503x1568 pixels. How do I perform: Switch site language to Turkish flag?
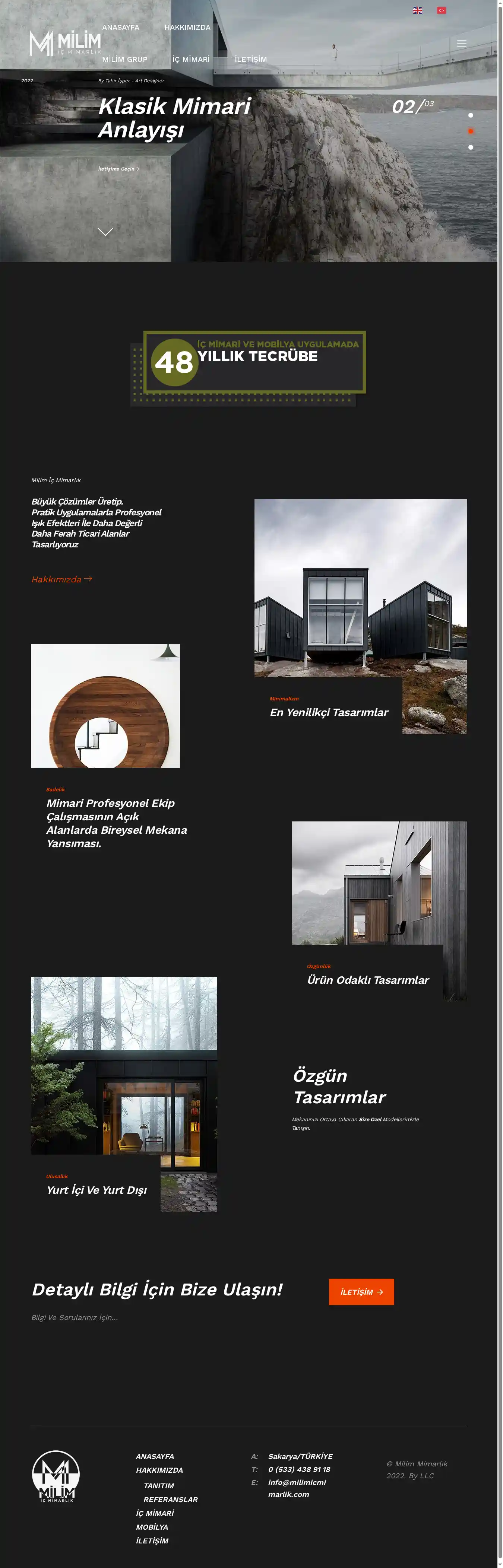(441, 10)
